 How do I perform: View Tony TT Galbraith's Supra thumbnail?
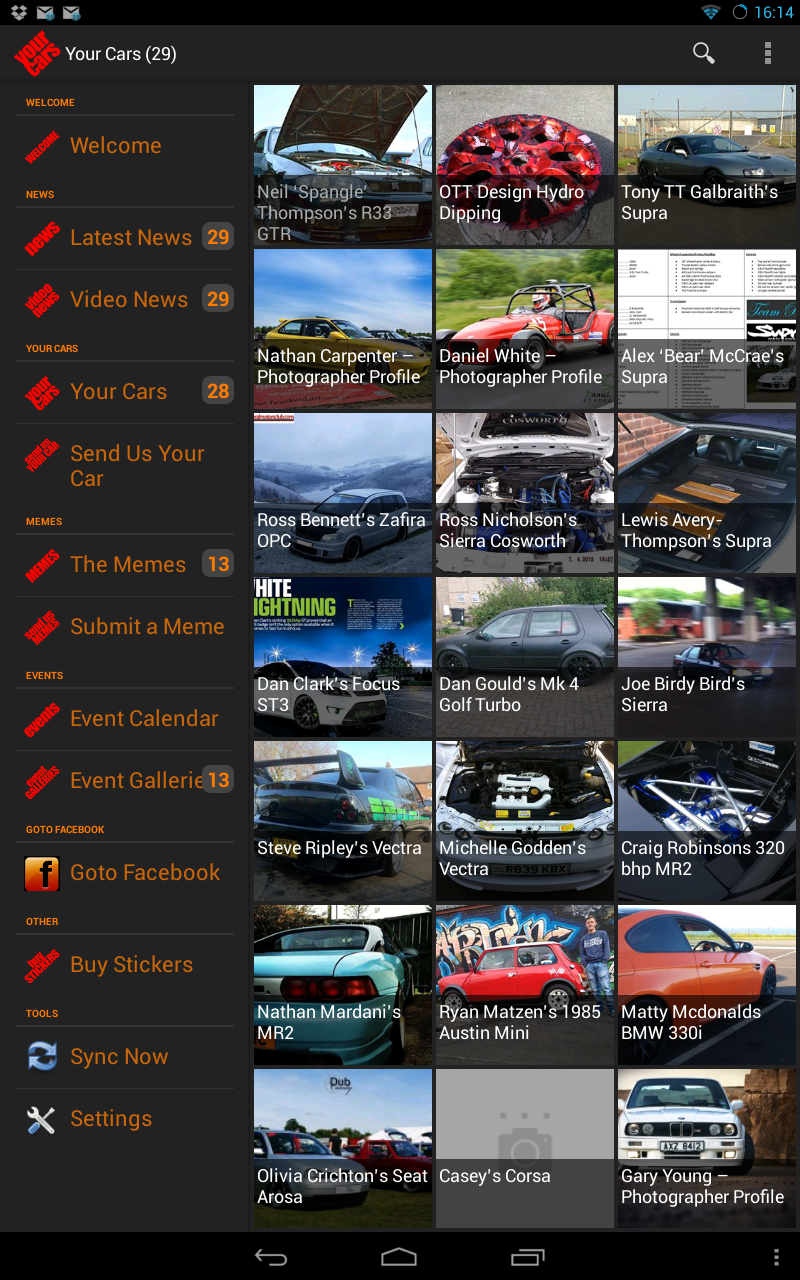click(x=706, y=163)
